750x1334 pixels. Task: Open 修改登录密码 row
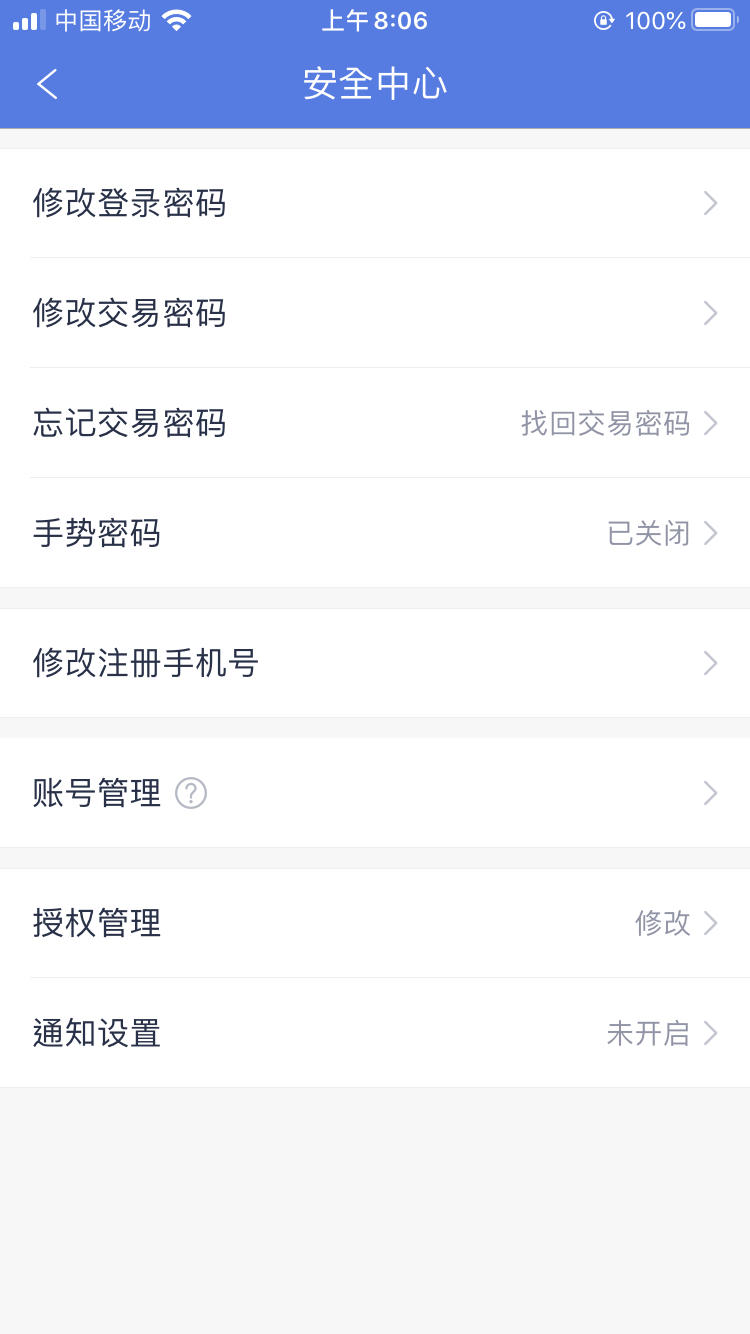click(x=375, y=203)
